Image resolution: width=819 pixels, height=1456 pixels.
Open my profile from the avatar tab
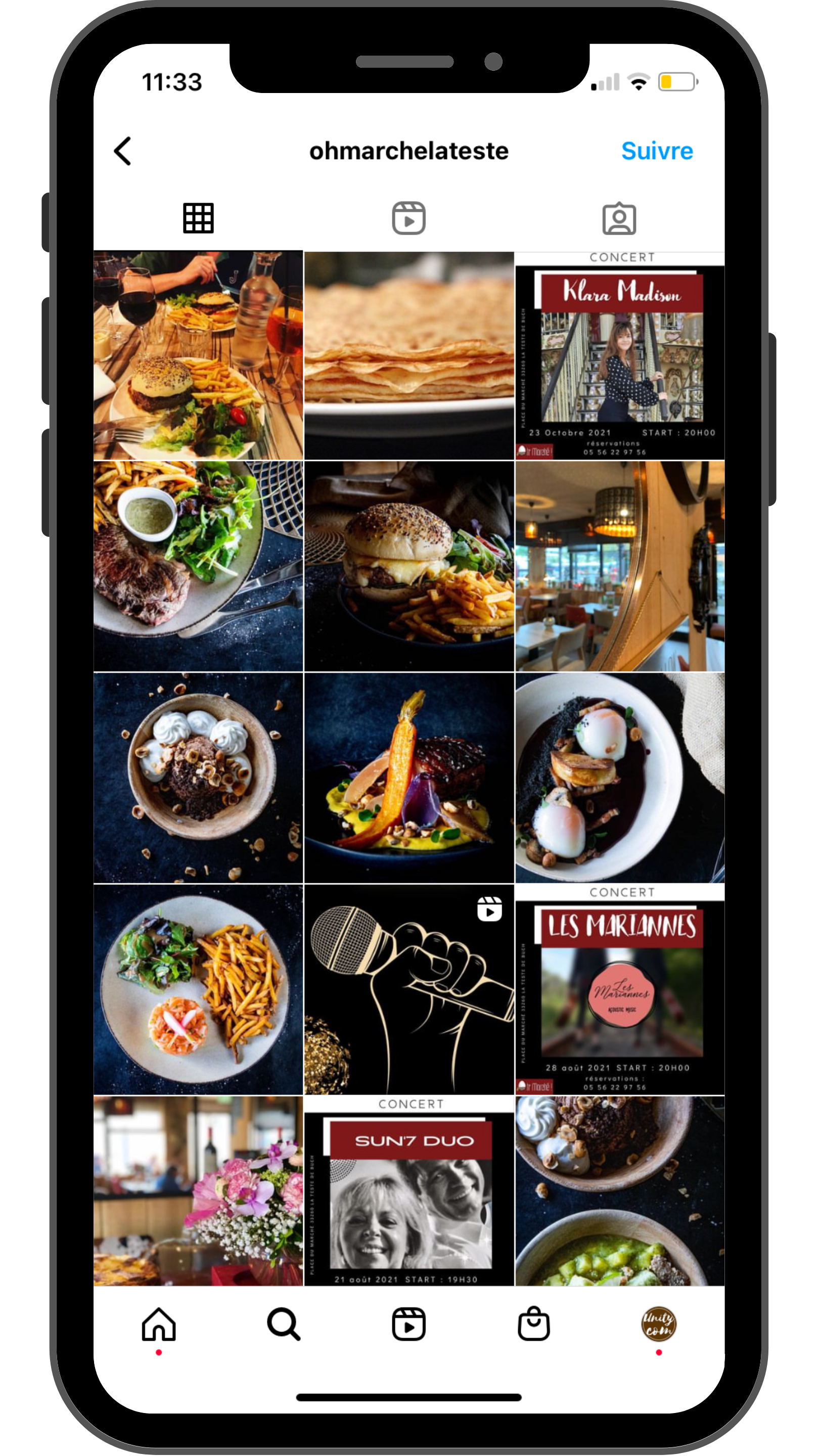[658, 1325]
